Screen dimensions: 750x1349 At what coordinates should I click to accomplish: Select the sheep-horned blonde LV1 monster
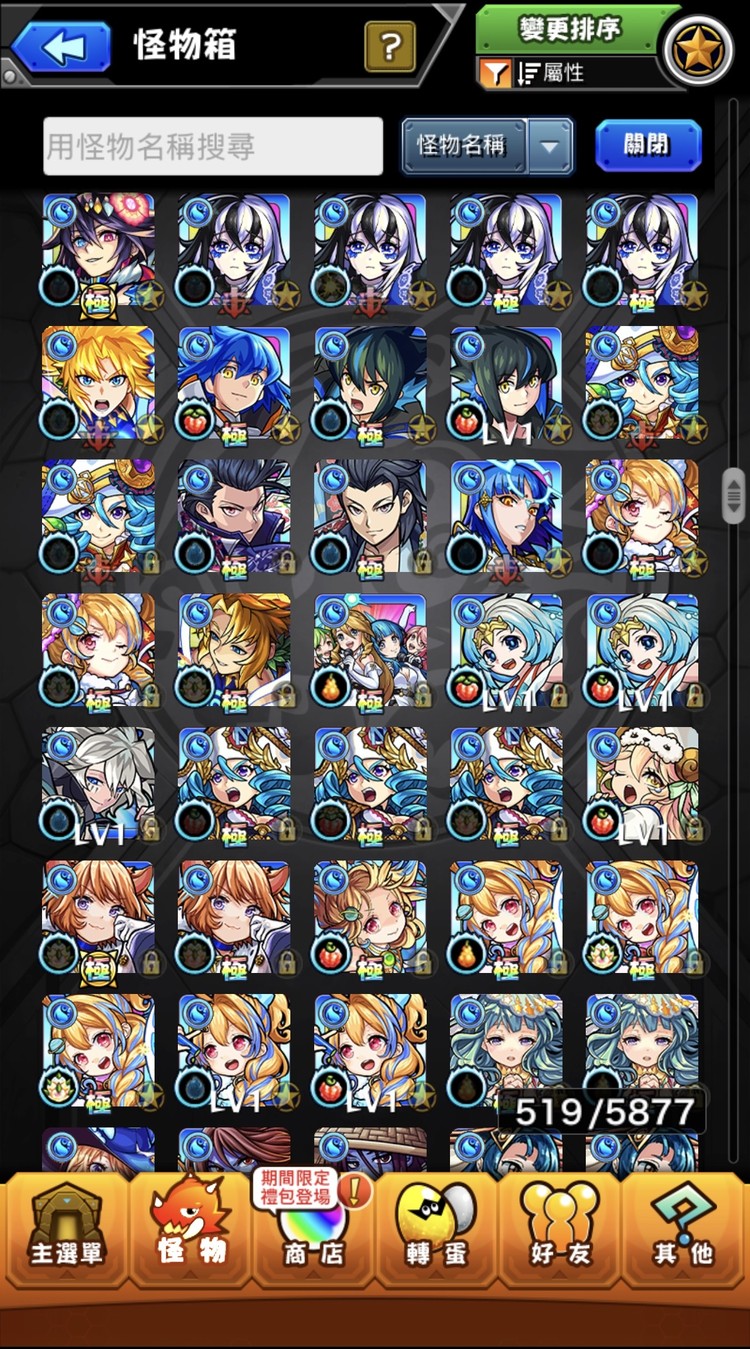tap(642, 783)
